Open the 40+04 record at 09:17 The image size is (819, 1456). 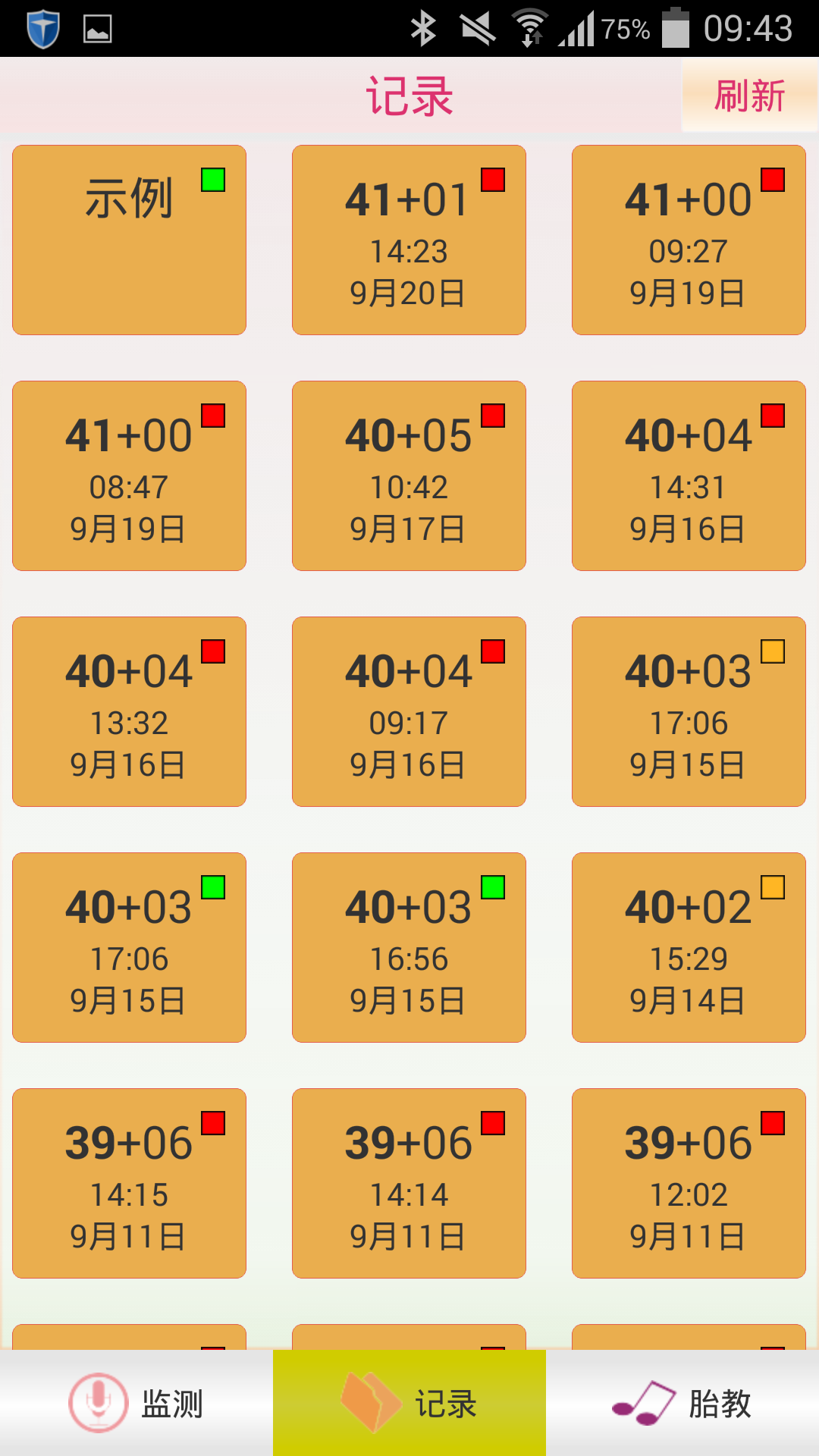(409, 711)
